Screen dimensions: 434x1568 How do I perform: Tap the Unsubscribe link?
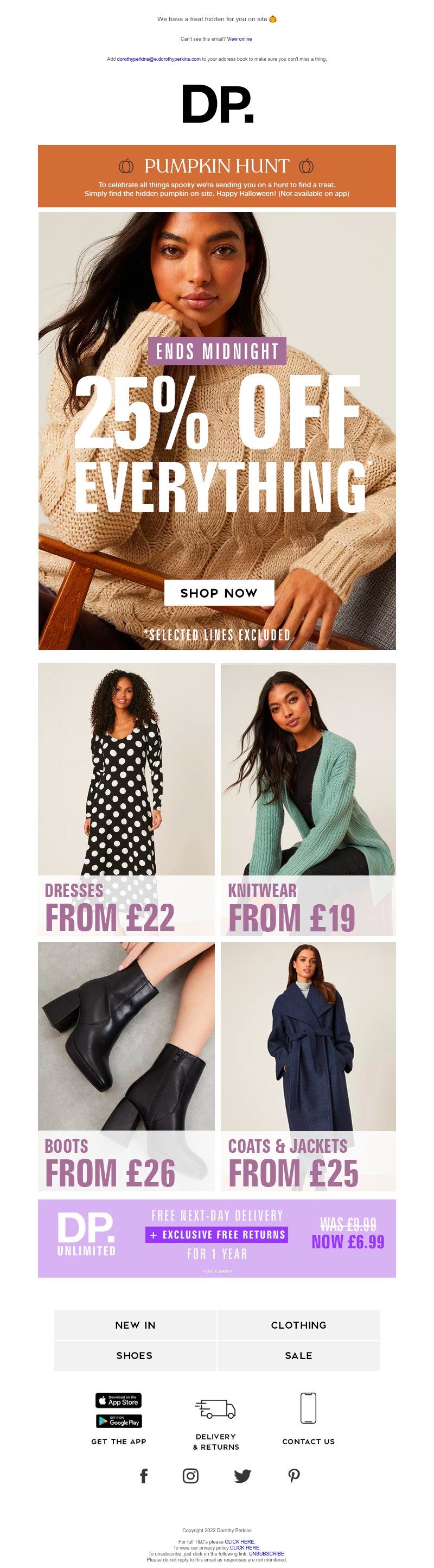click(266, 1553)
